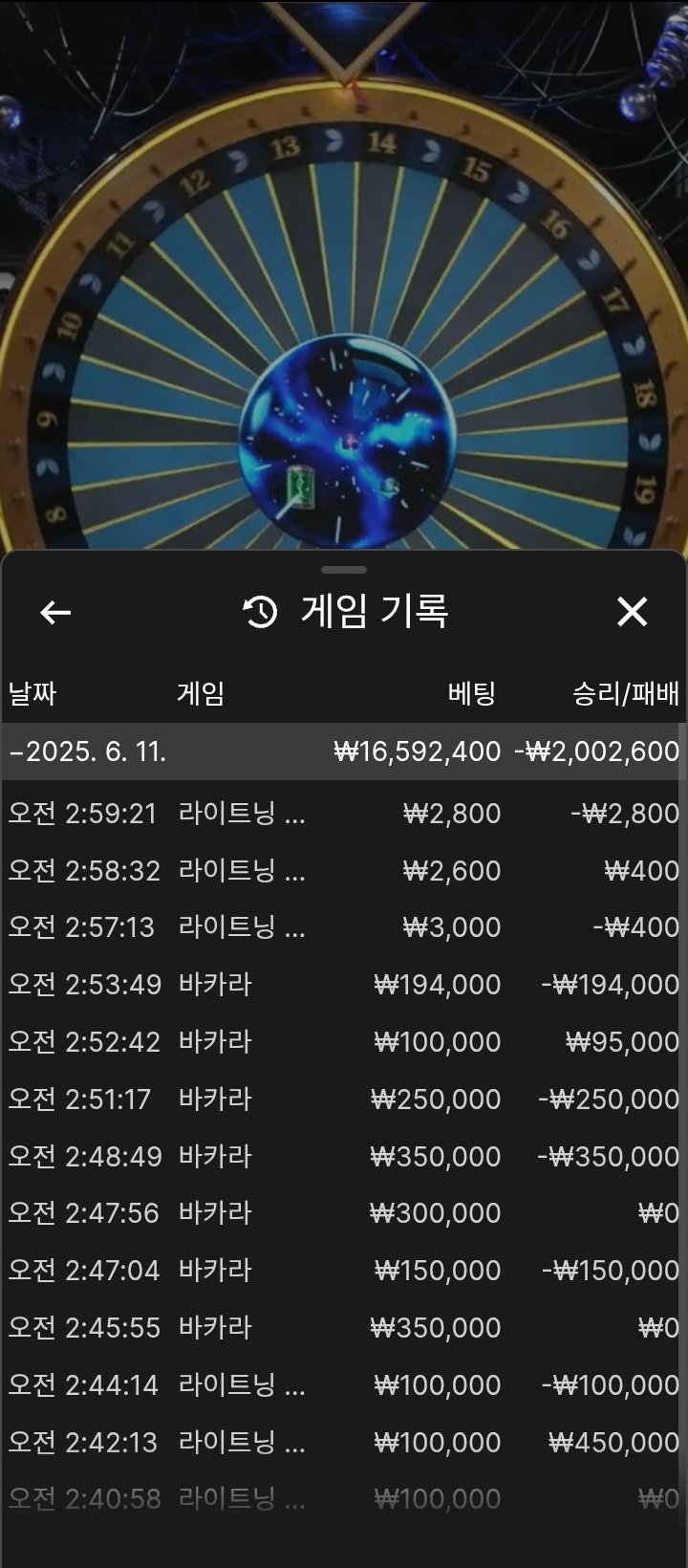Open the 오전 2:45:55 baccarat record
The height and width of the screenshot is (1568, 688).
(x=342, y=1328)
